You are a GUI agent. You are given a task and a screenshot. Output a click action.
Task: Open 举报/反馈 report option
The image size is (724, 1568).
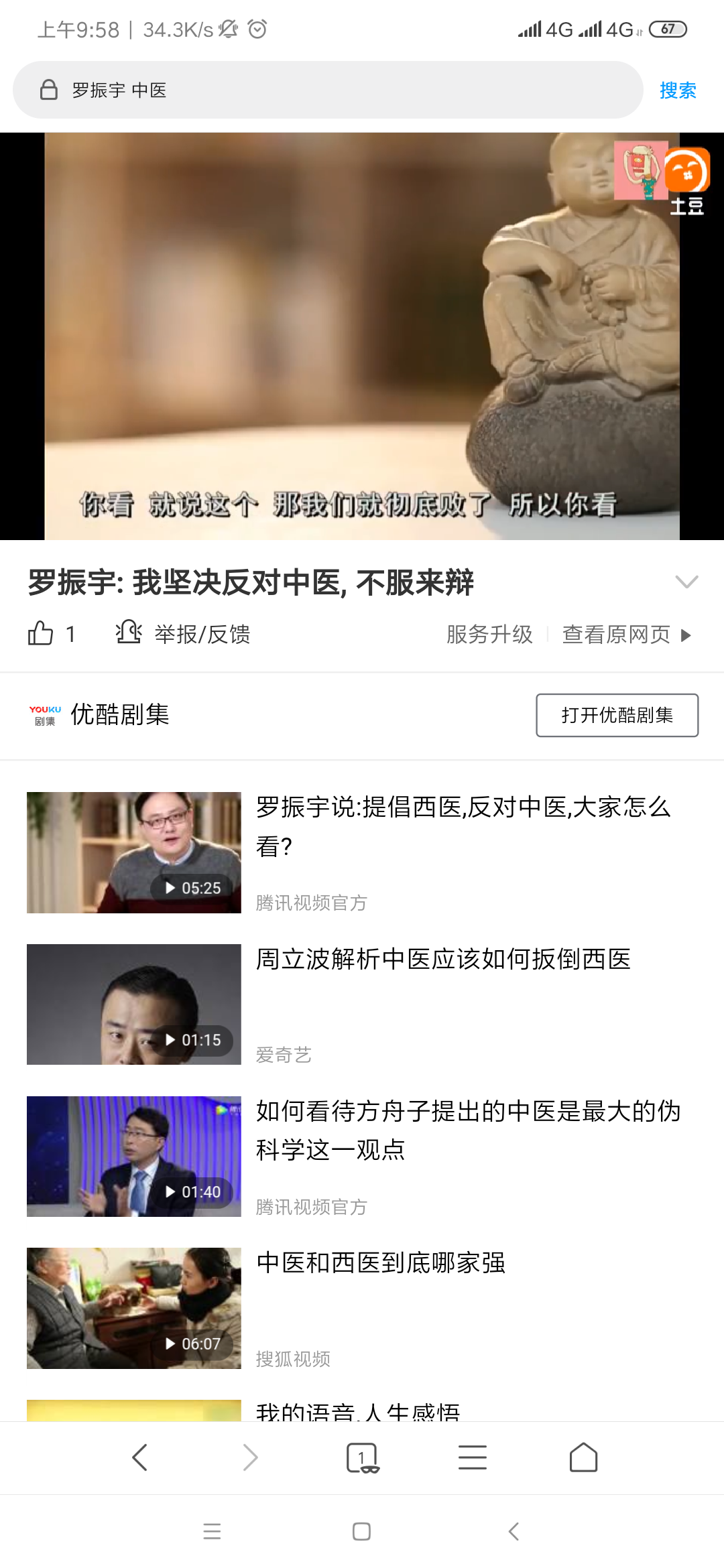pos(184,633)
